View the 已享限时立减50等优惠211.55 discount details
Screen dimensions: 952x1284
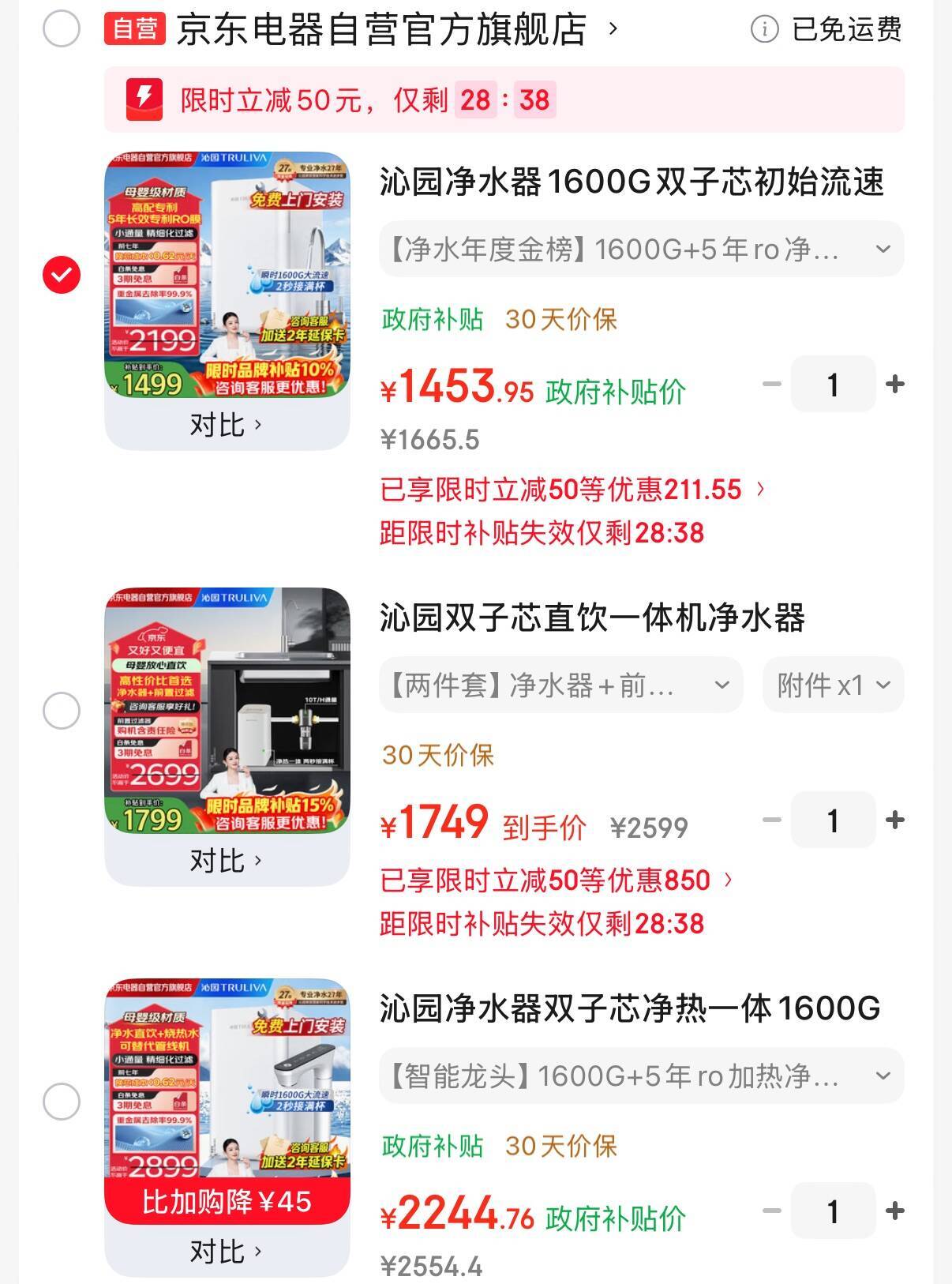point(572,490)
